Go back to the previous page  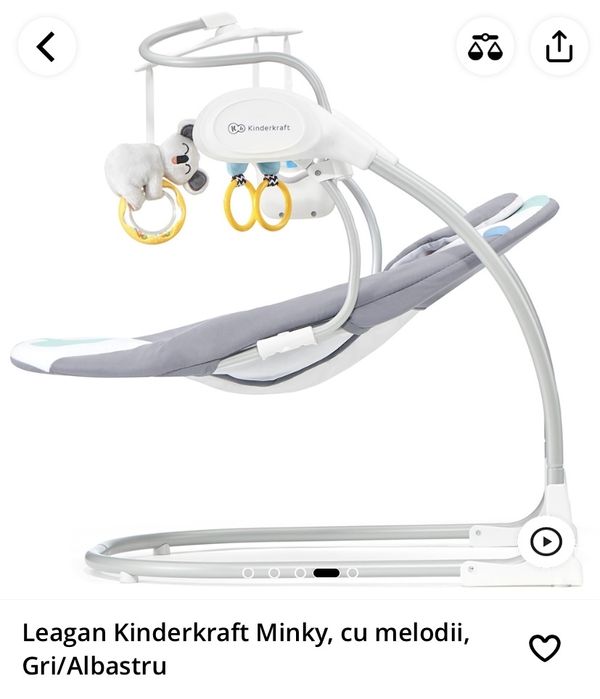coord(46,47)
